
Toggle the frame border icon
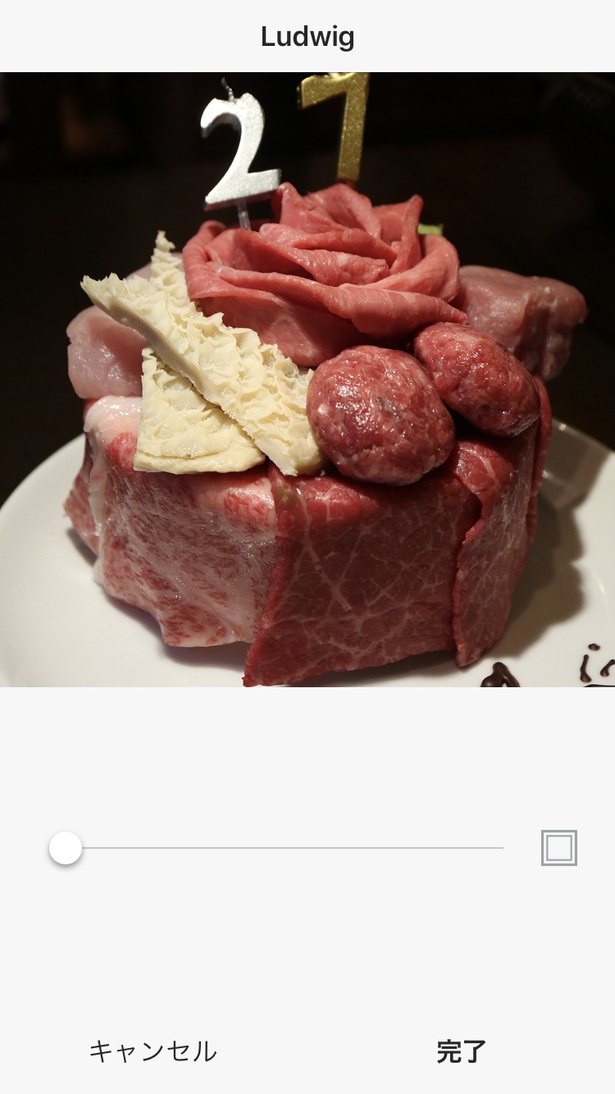tap(559, 848)
